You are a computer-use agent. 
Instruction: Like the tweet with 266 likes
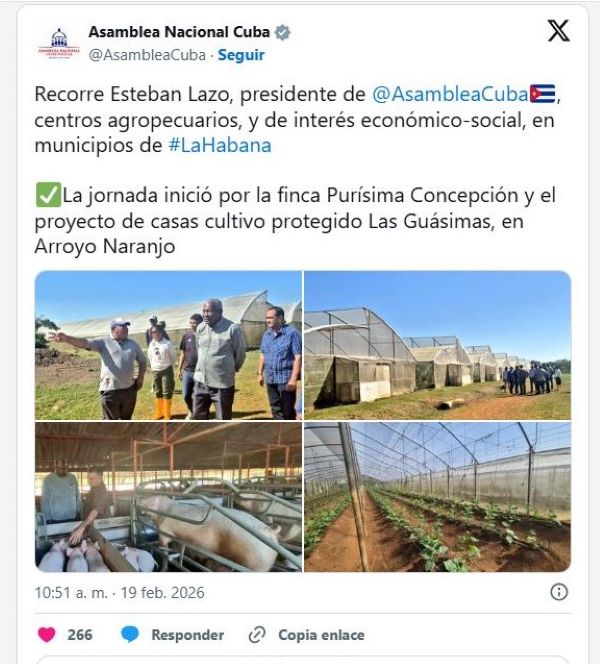[48, 635]
